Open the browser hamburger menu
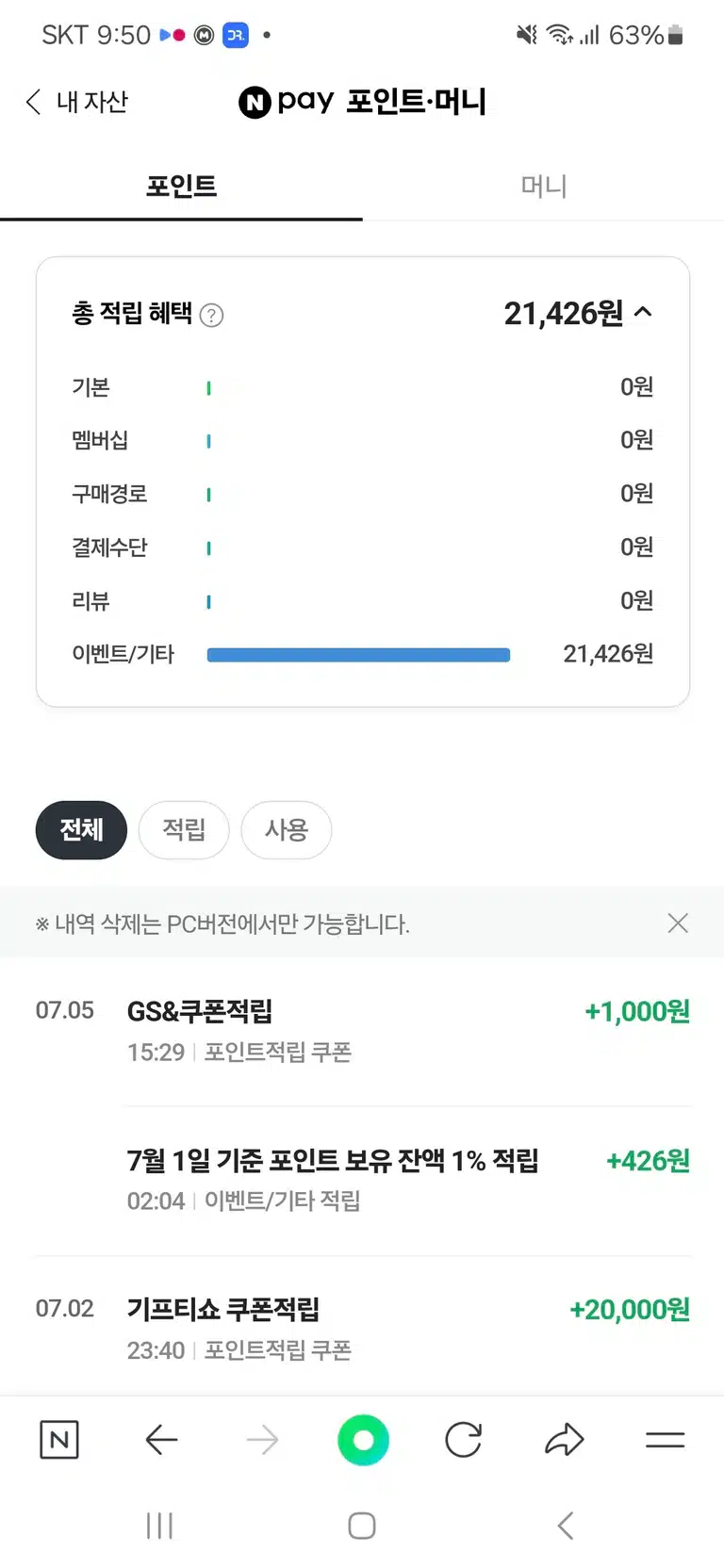Screen dimensions: 724x1568 click(665, 1440)
